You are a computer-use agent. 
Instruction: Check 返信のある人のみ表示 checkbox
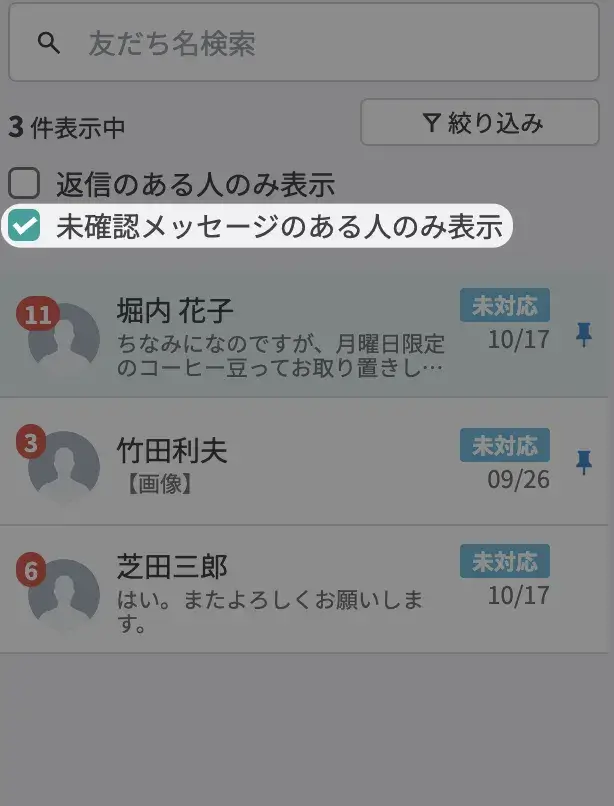(24, 183)
